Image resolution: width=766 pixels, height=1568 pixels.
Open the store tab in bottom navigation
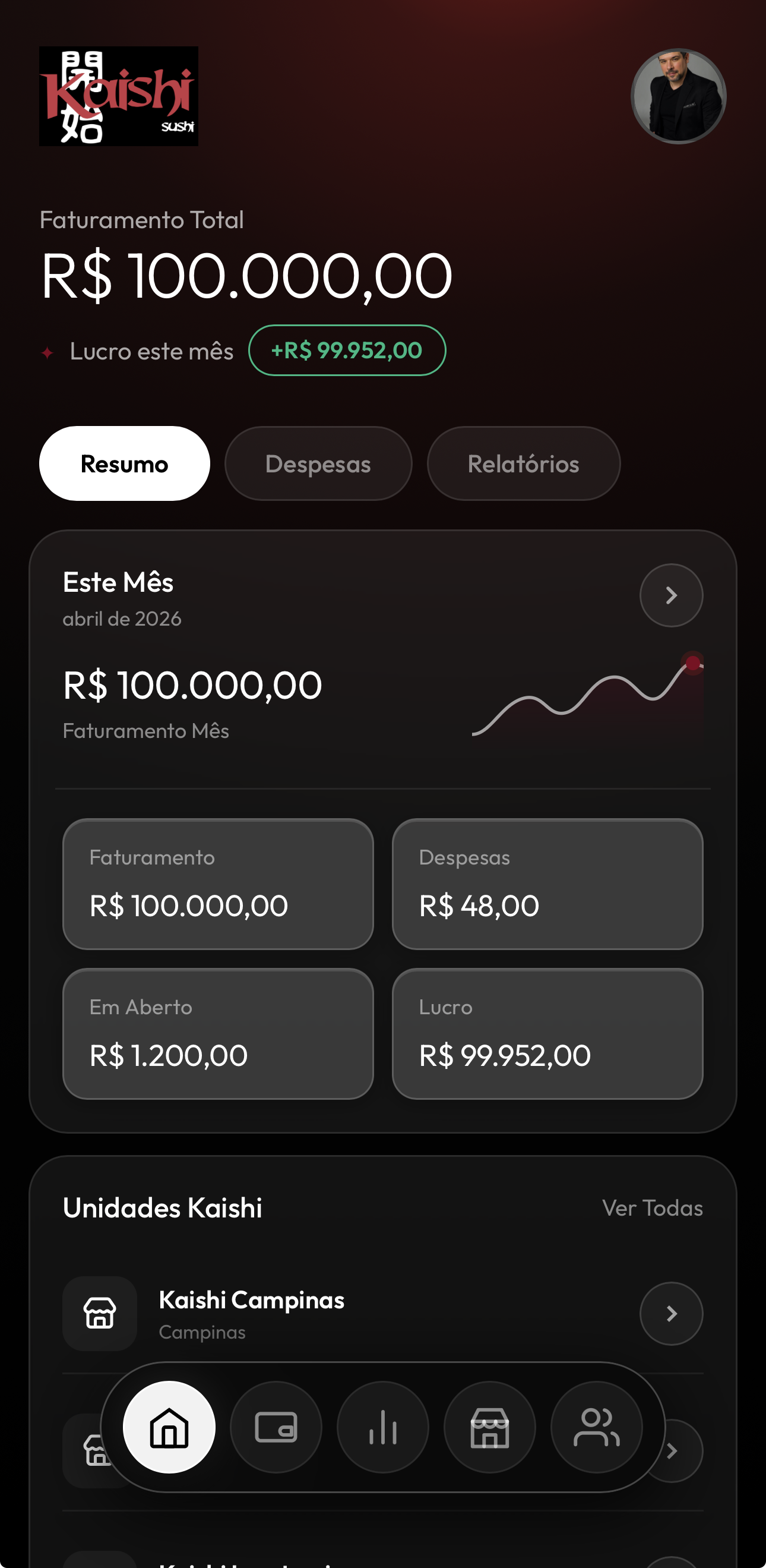click(x=489, y=1427)
